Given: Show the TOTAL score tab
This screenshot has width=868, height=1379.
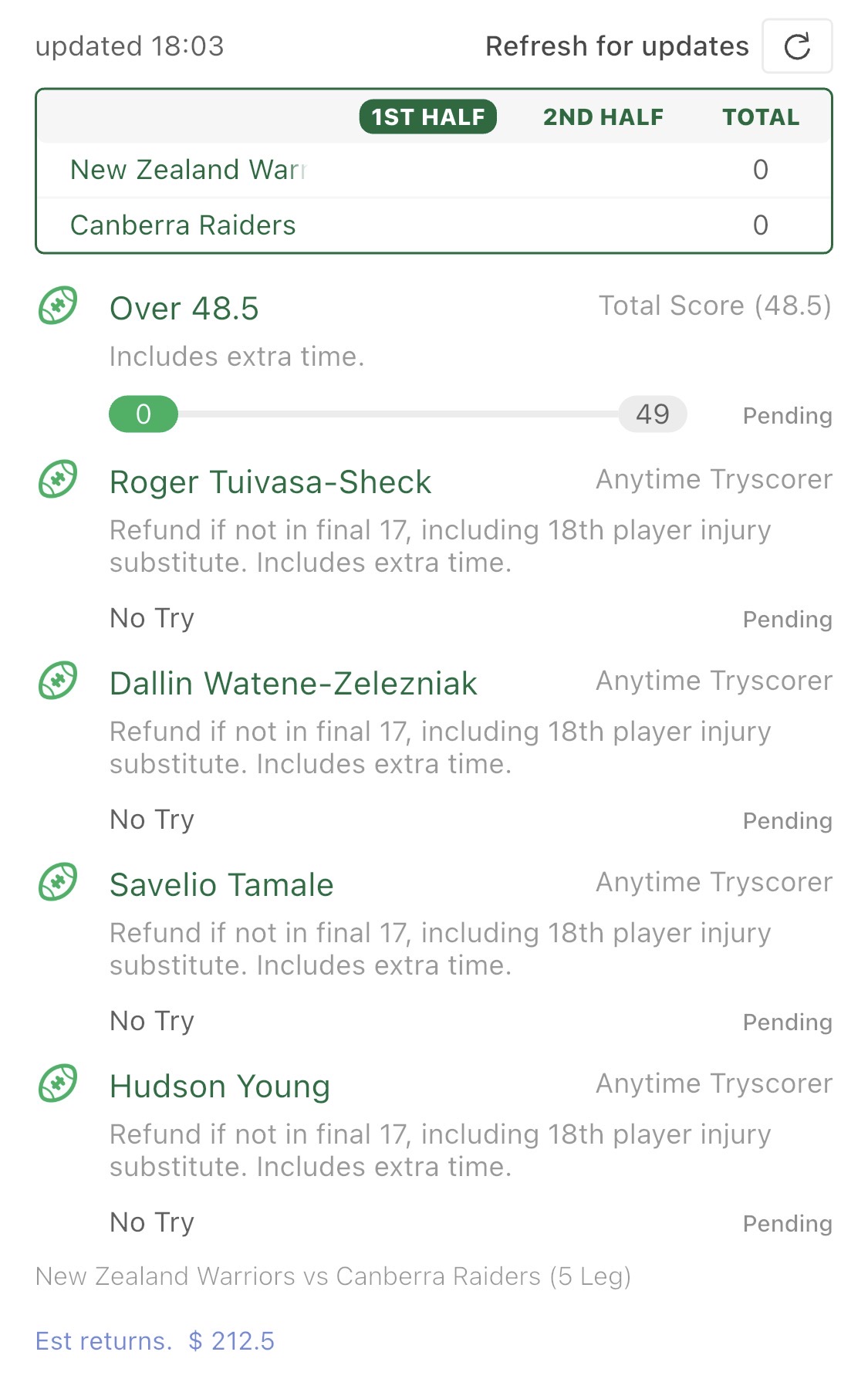Looking at the screenshot, I should pyautogui.click(x=760, y=117).
